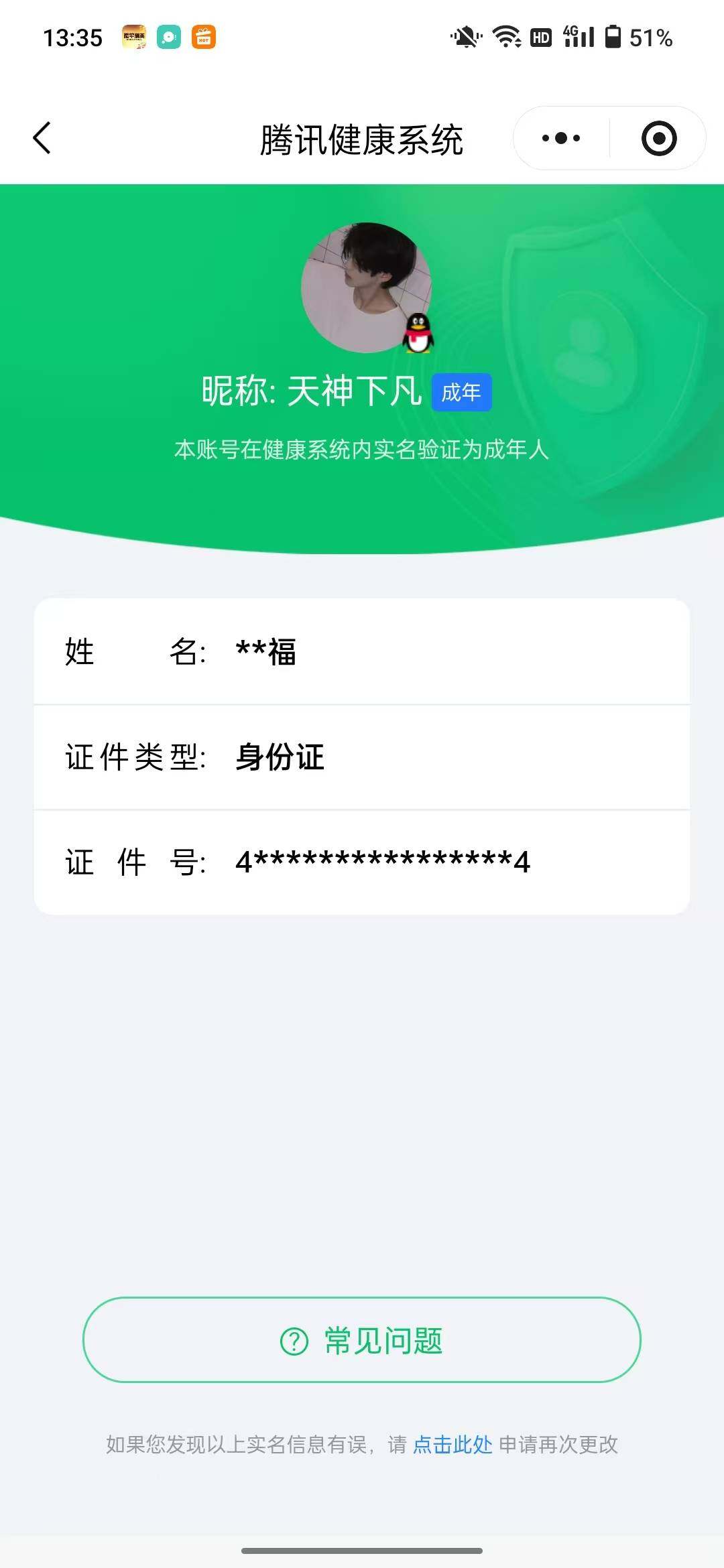
Task: Open the WeChat mini-program more options menu
Action: point(560,137)
